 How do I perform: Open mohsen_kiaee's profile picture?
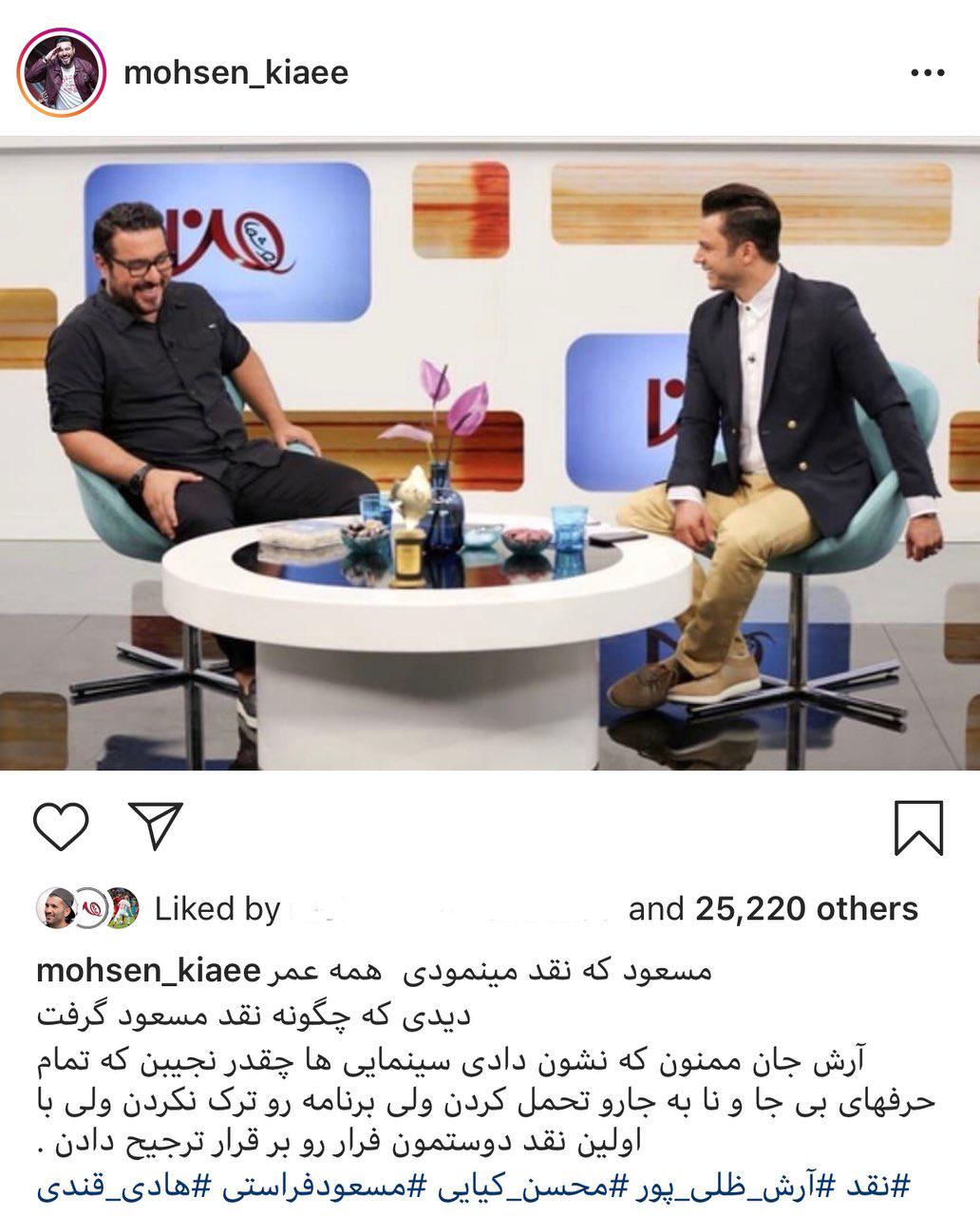(61, 73)
